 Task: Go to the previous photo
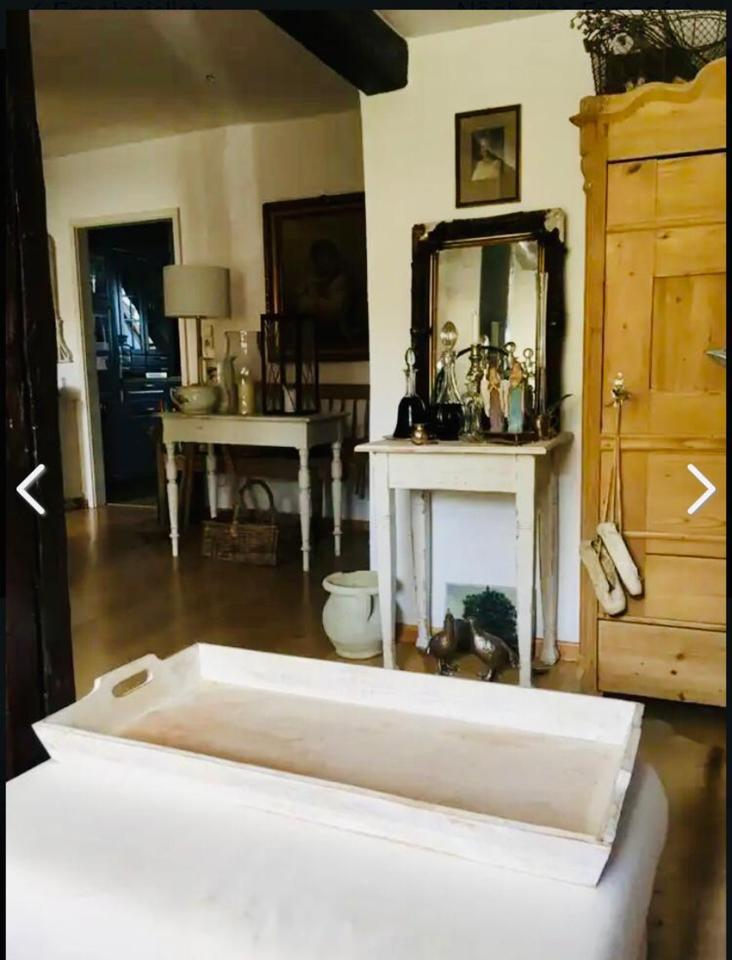[31, 490]
